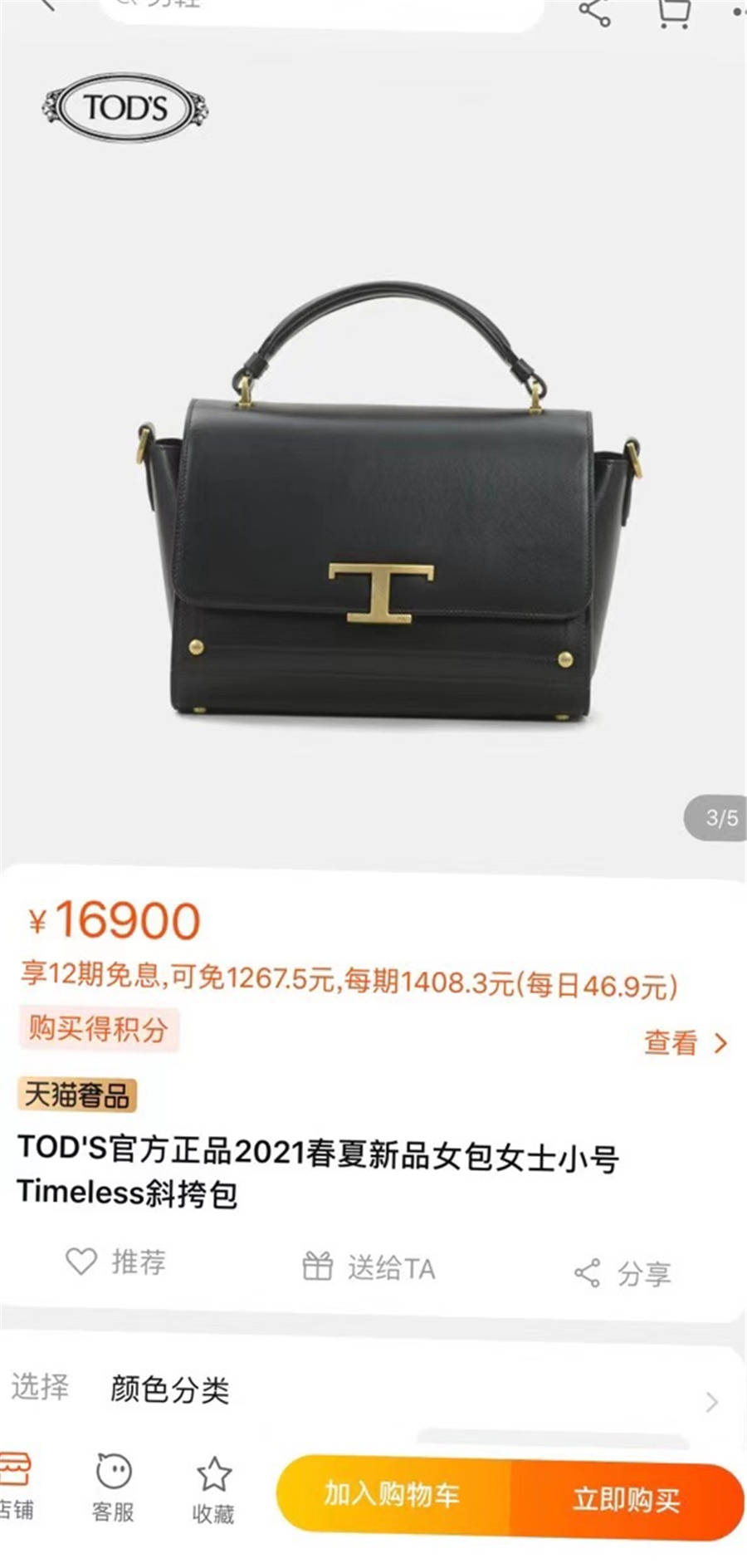Share via the top bar share icon

pyautogui.click(x=594, y=11)
